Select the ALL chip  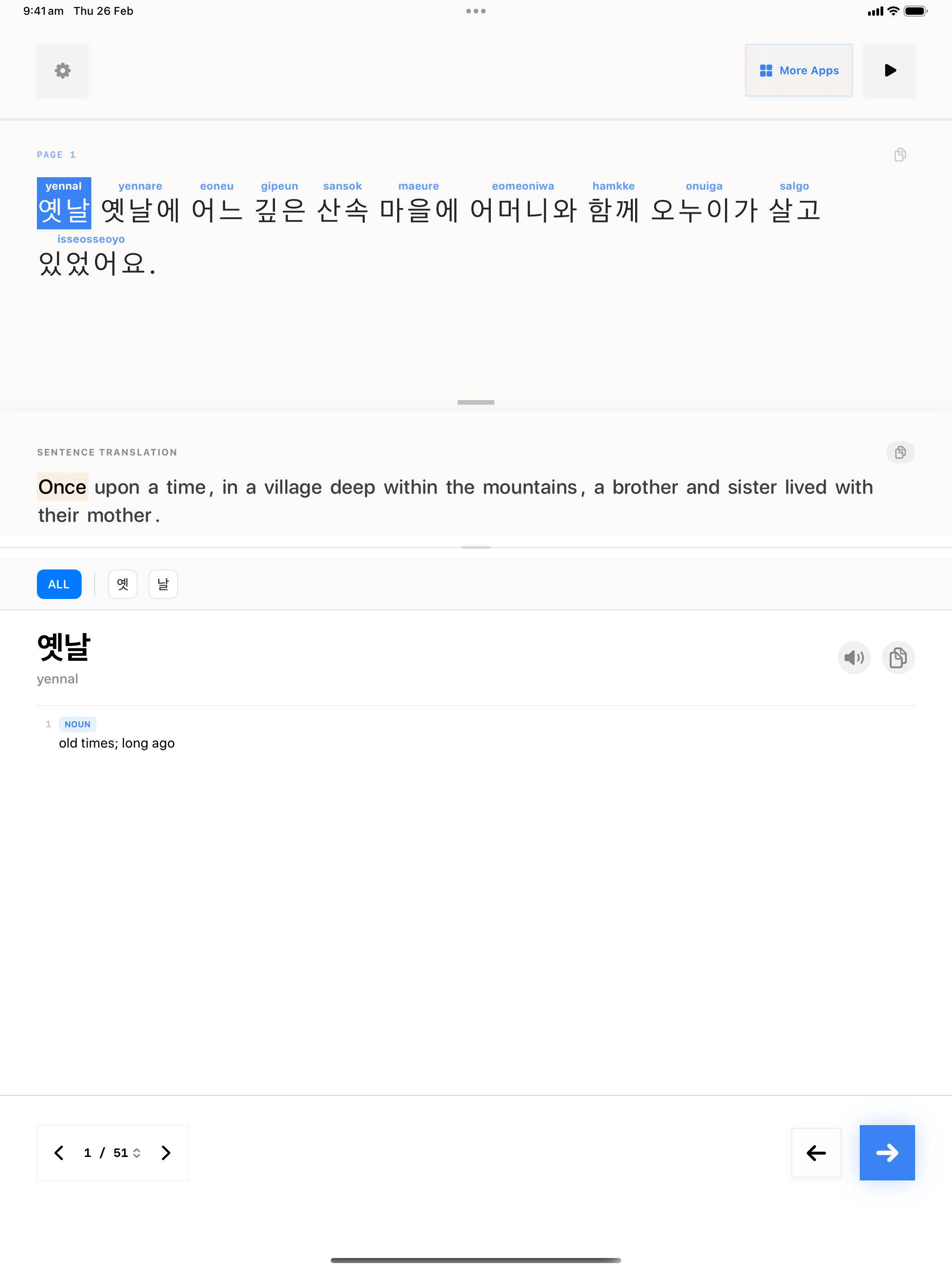pyautogui.click(x=59, y=584)
